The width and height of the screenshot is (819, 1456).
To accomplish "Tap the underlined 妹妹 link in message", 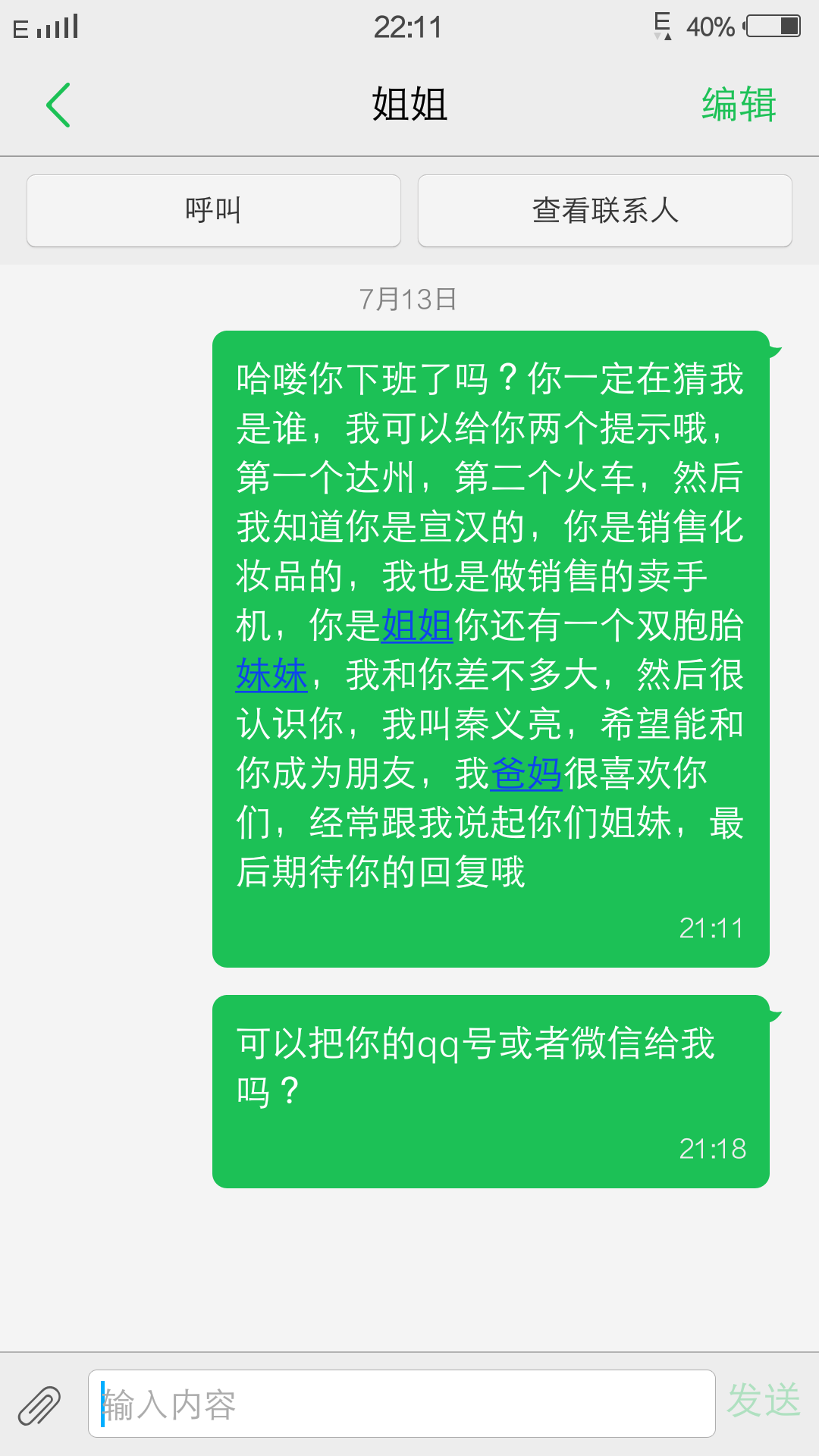I will [x=271, y=675].
